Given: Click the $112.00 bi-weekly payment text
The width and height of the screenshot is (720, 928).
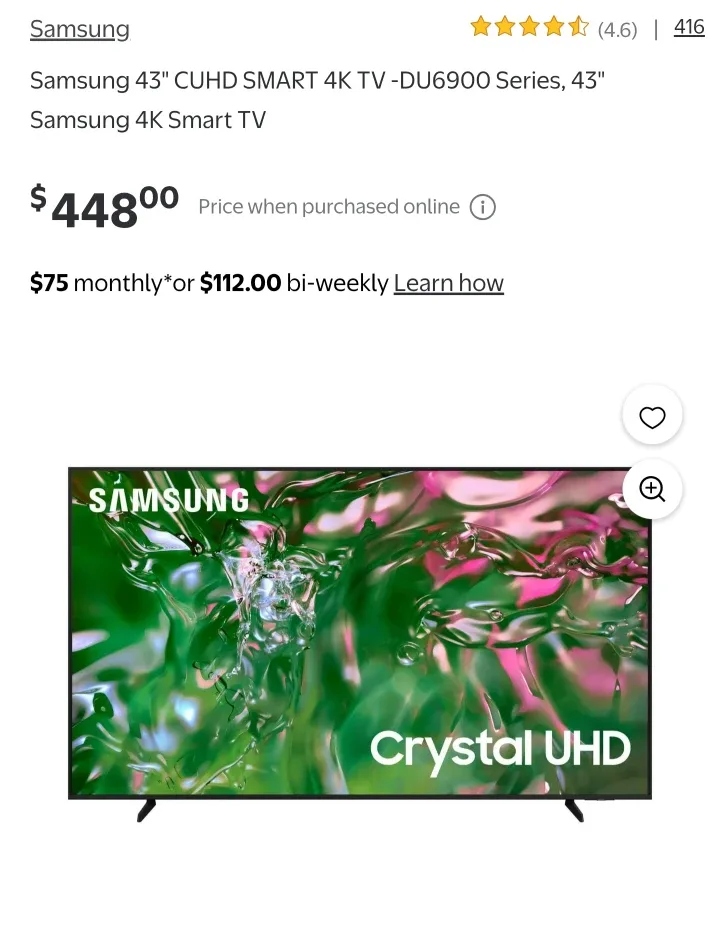Looking at the screenshot, I should pyautogui.click(x=239, y=283).
